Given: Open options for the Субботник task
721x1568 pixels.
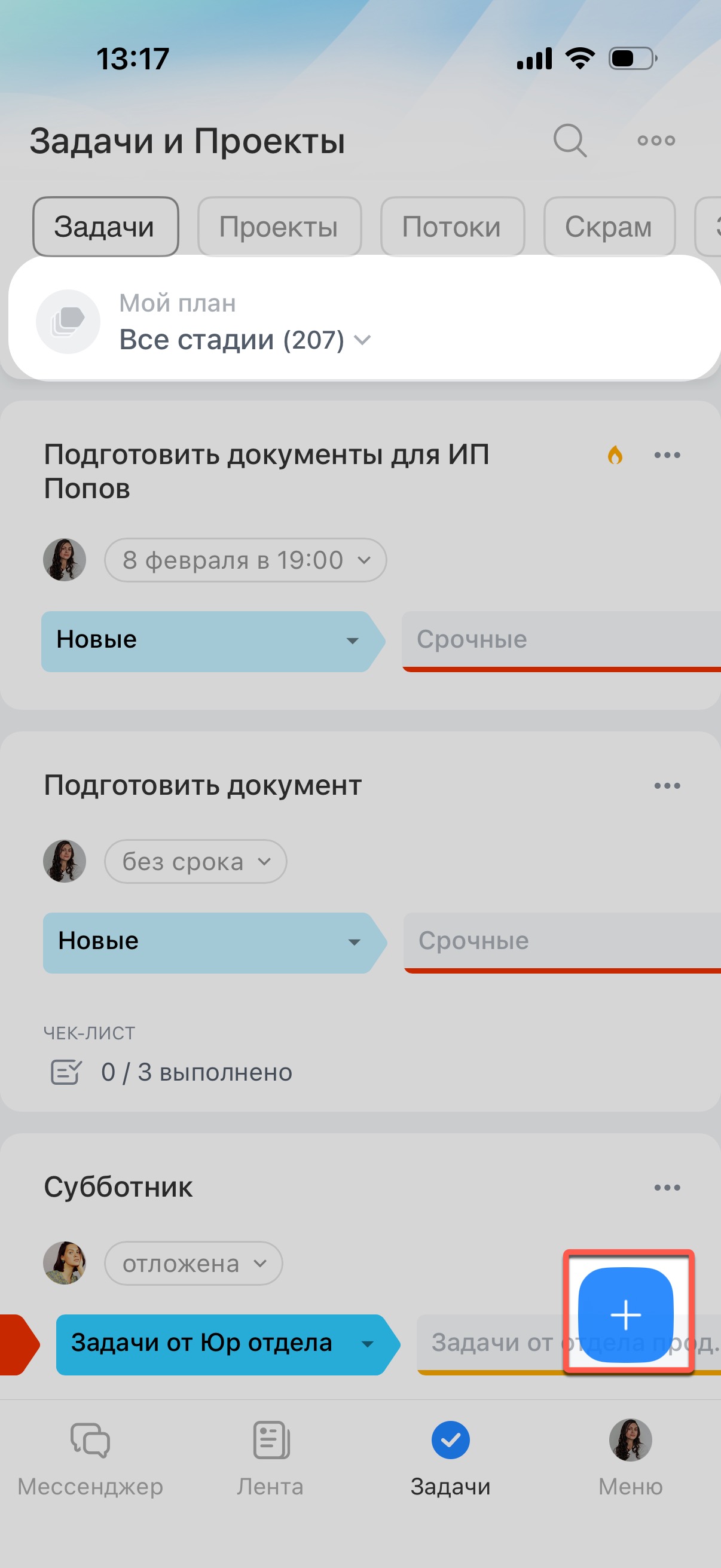Looking at the screenshot, I should tap(667, 1188).
